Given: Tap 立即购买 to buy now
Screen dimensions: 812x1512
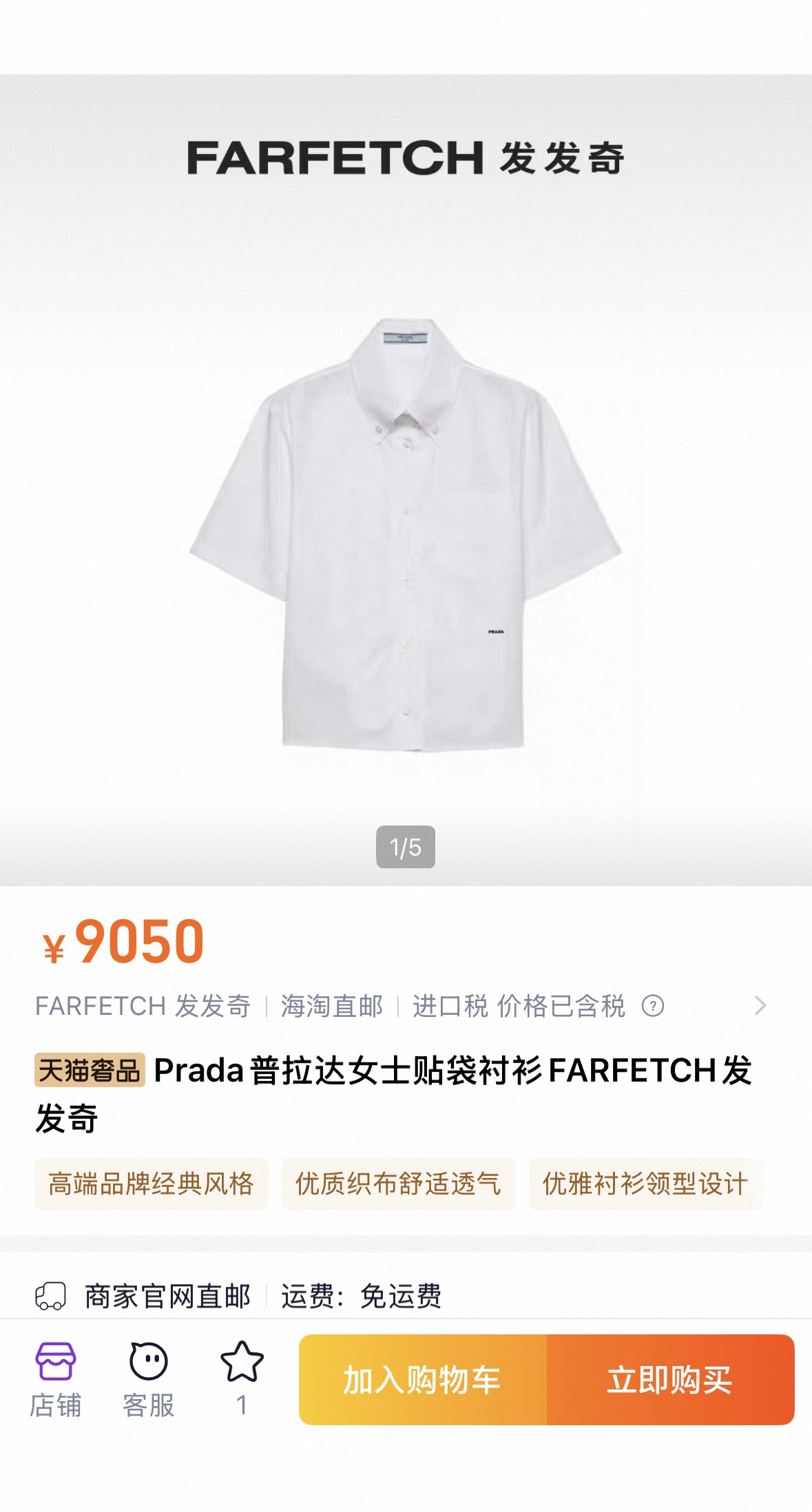Looking at the screenshot, I should coord(670,1380).
